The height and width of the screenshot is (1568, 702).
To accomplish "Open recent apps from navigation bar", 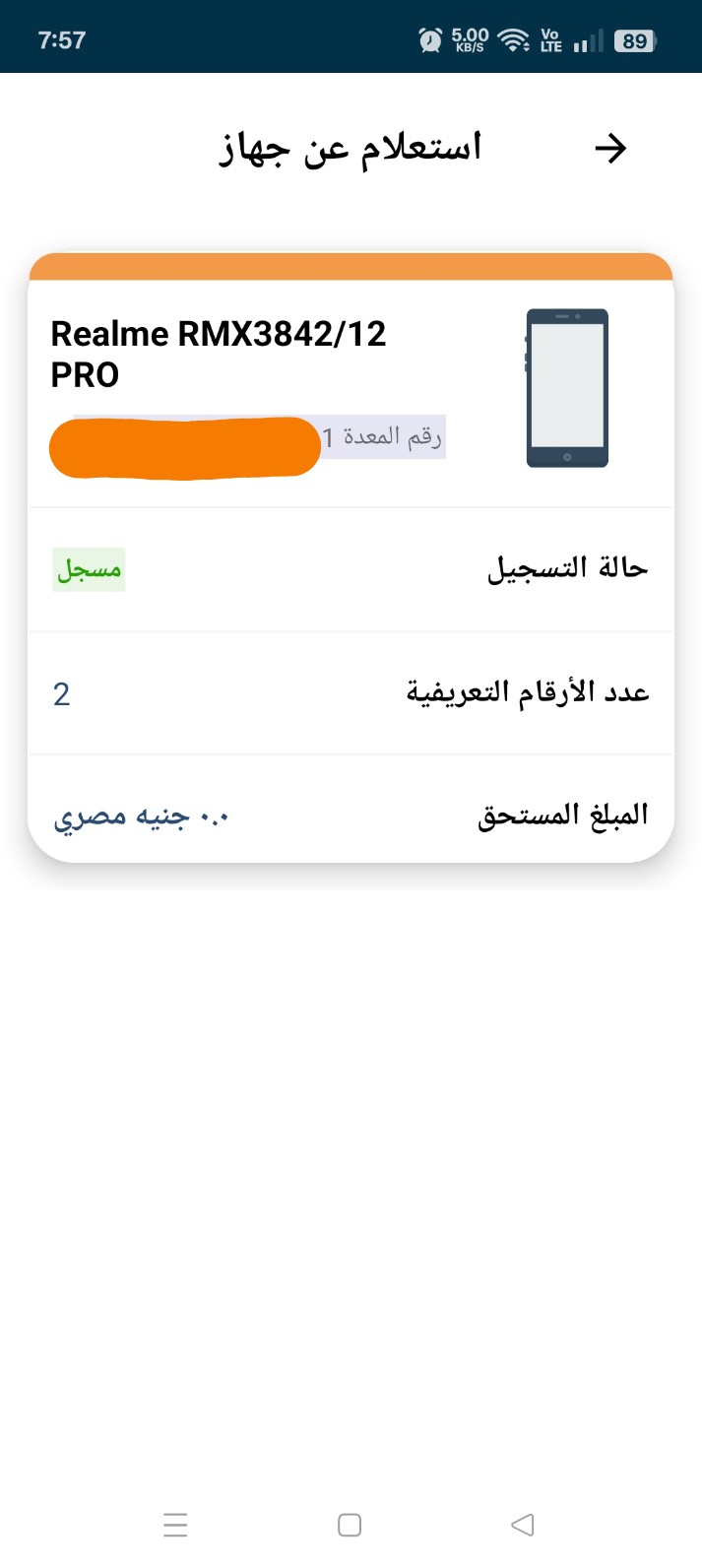I will point(175,1525).
